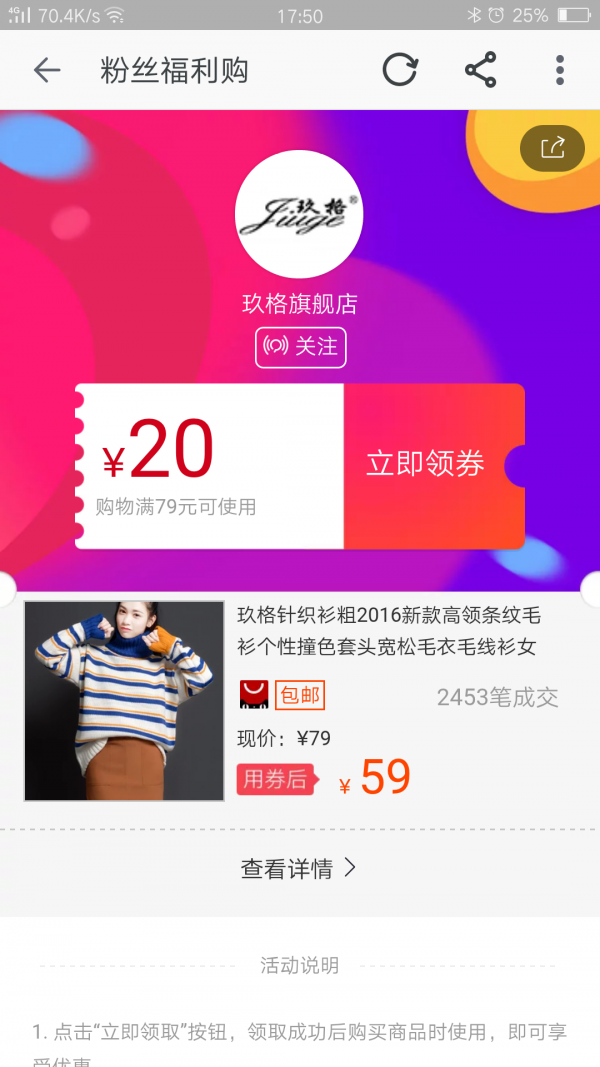Open 玖格针织衫 product title
This screenshot has width=600, height=1067.
coord(388,630)
